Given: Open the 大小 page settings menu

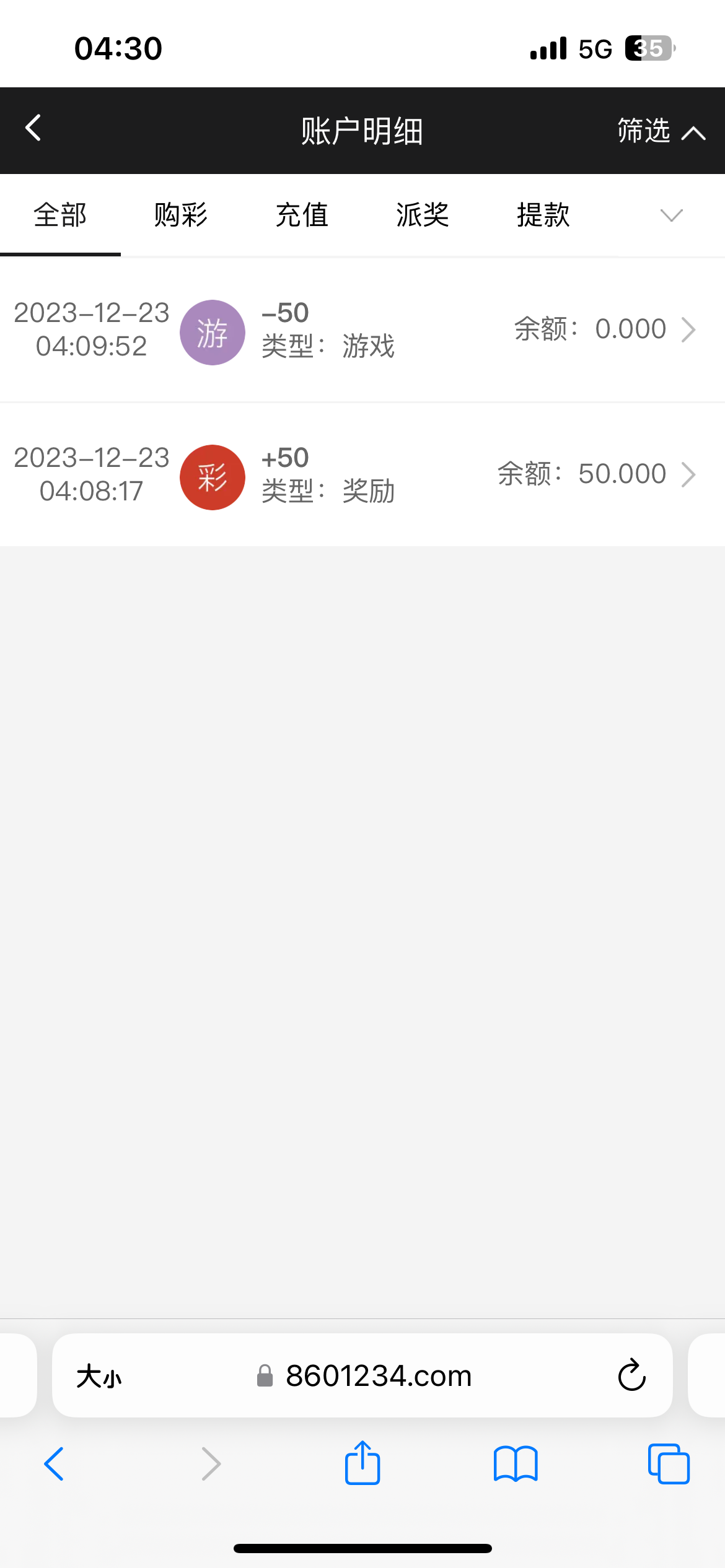Looking at the screenshot, I should [x=99, y=1376].
